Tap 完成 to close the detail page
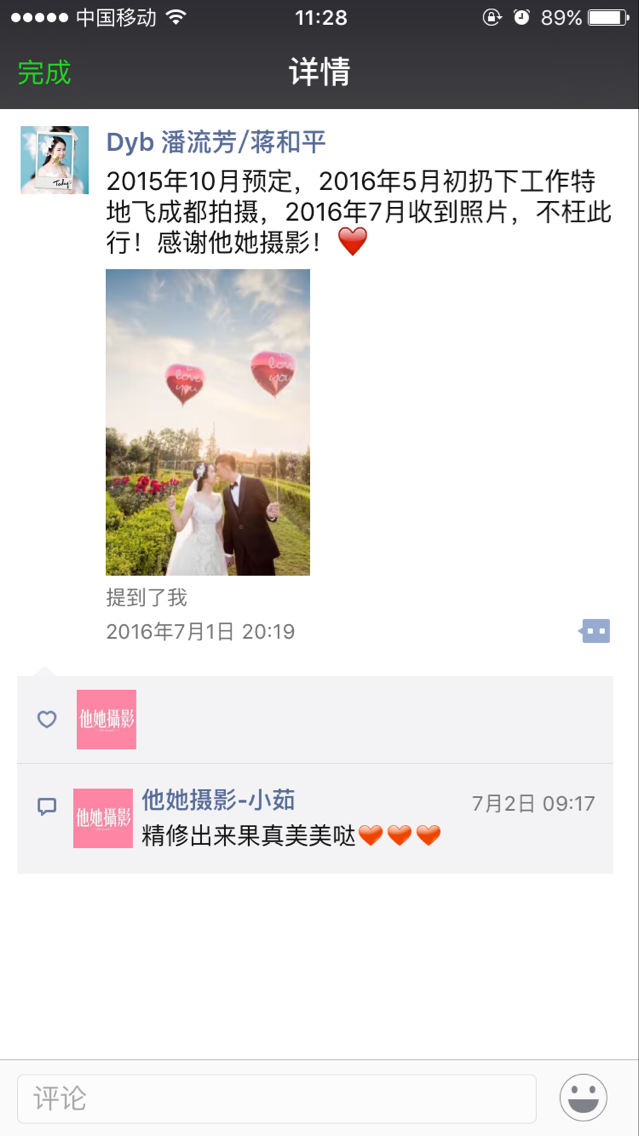Viewport: 639px width, 1136px height. [44, 73]
